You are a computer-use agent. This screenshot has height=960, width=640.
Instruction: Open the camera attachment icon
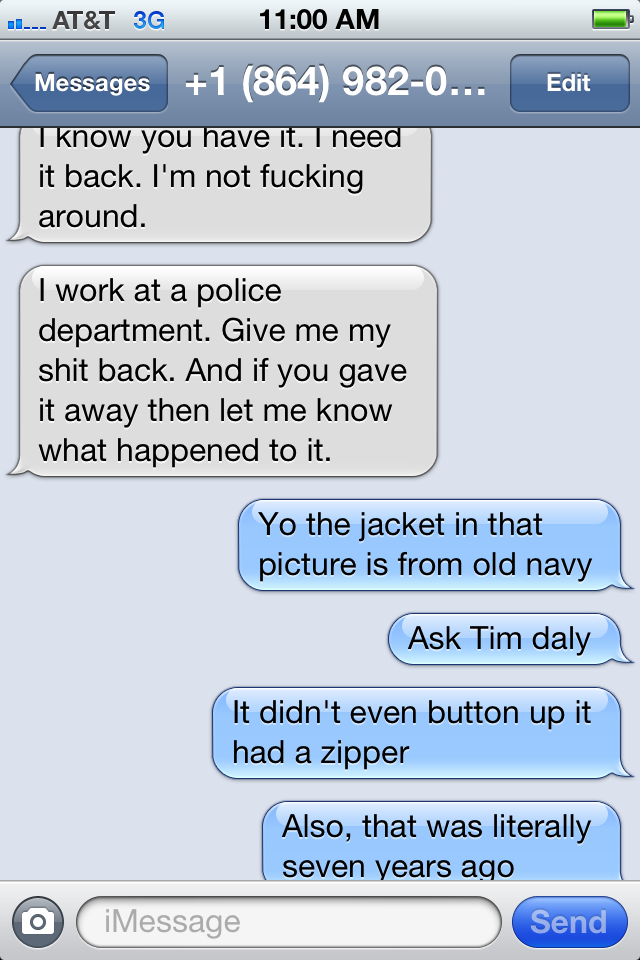[x=38, y=921]
